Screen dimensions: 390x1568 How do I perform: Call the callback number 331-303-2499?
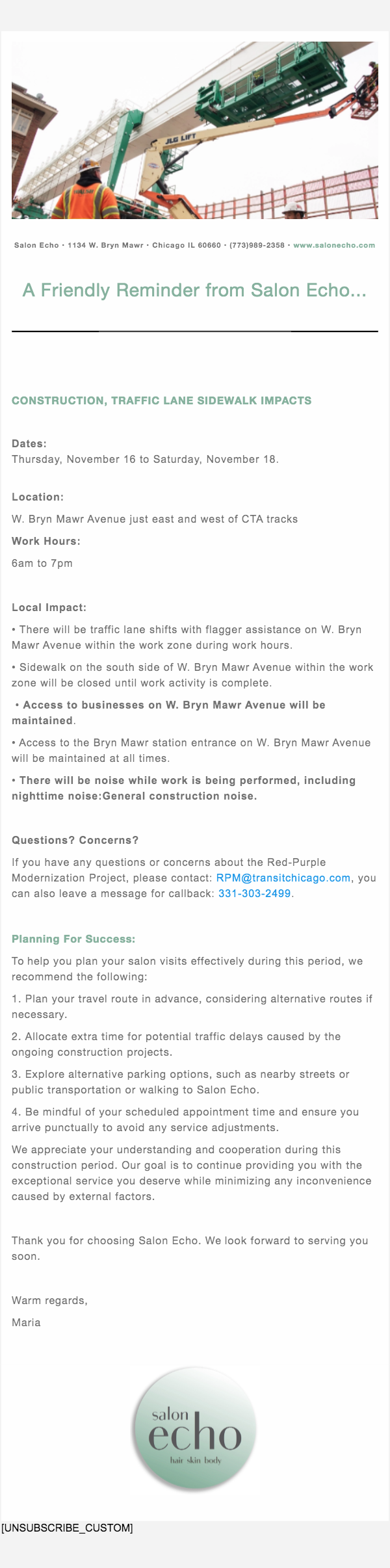(x=254, y=893)
